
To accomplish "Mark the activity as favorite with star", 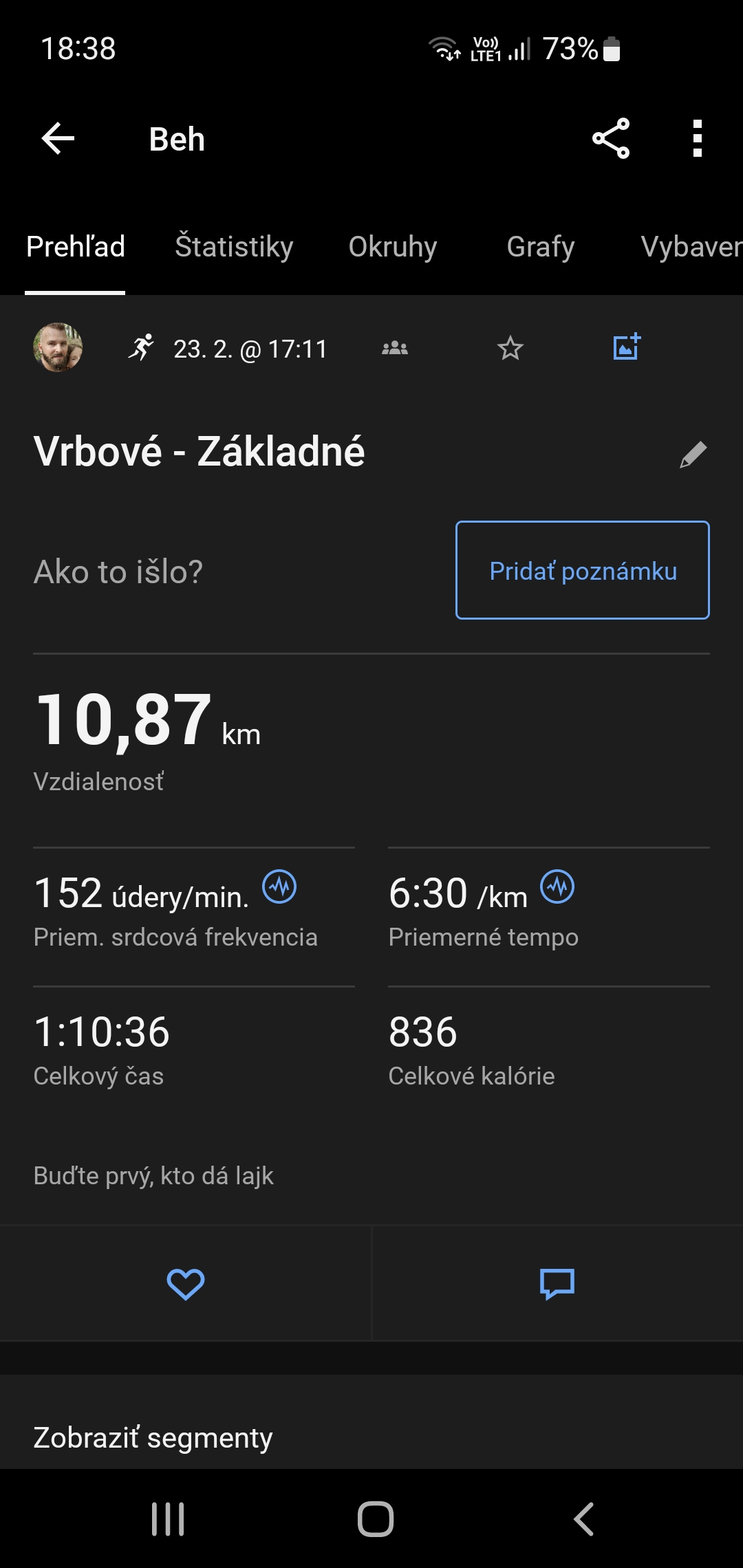I will pos(510,348).
